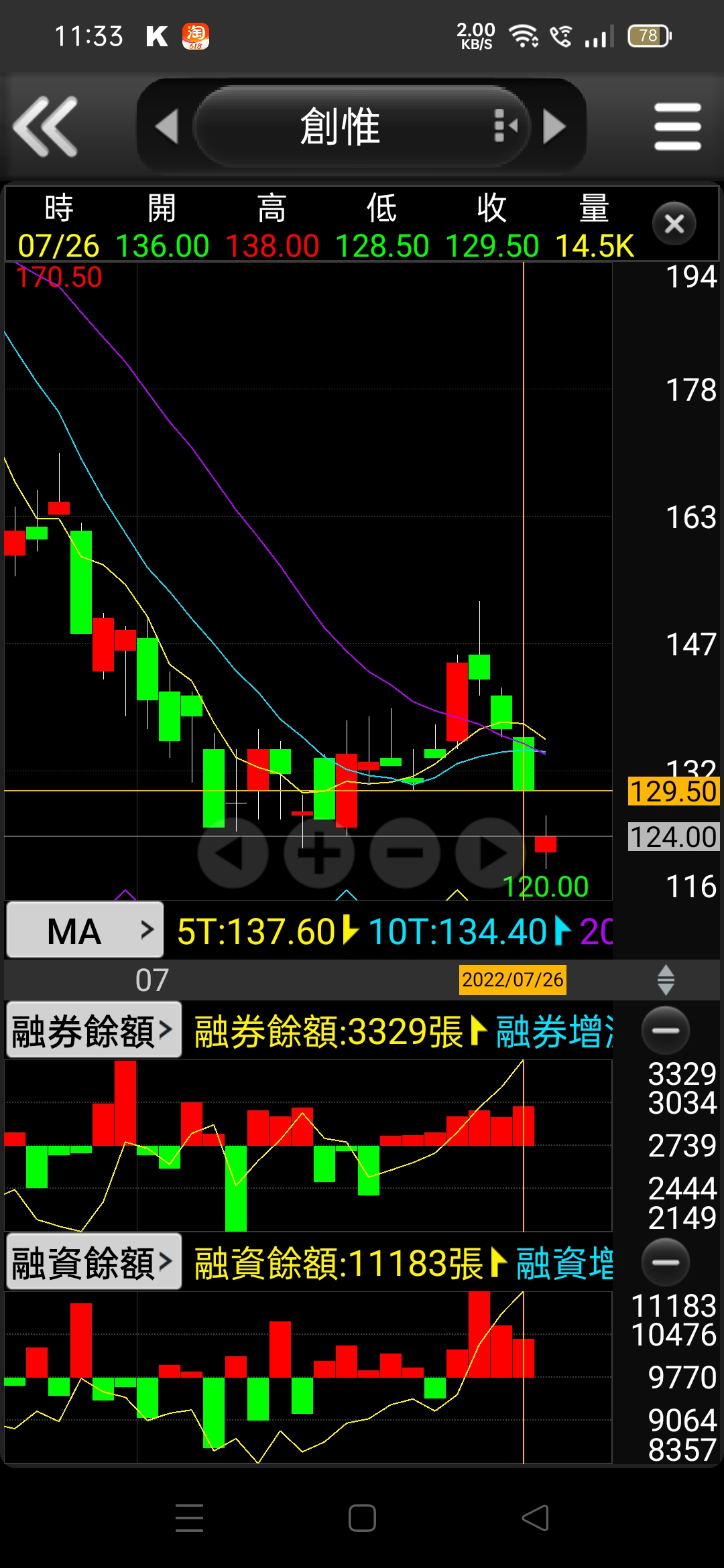The width and height of the screenshot is (724, 1568).
Task: Close the price info bar
Action: point(674,224)
